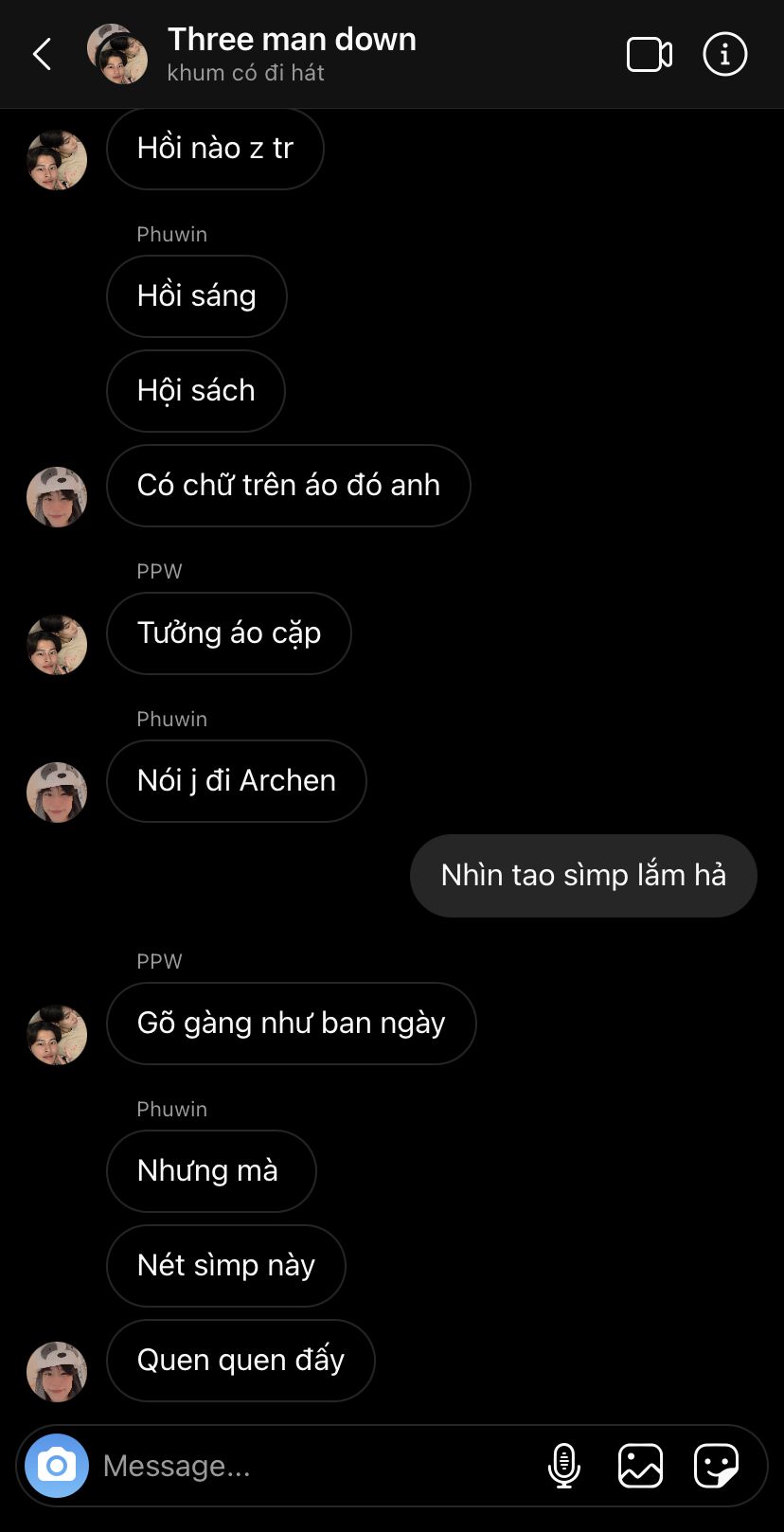Image resolution: width=784 pixels, height=1532 pixels.
Task: Start a video call with the group
Action: [x=650, y=55]
